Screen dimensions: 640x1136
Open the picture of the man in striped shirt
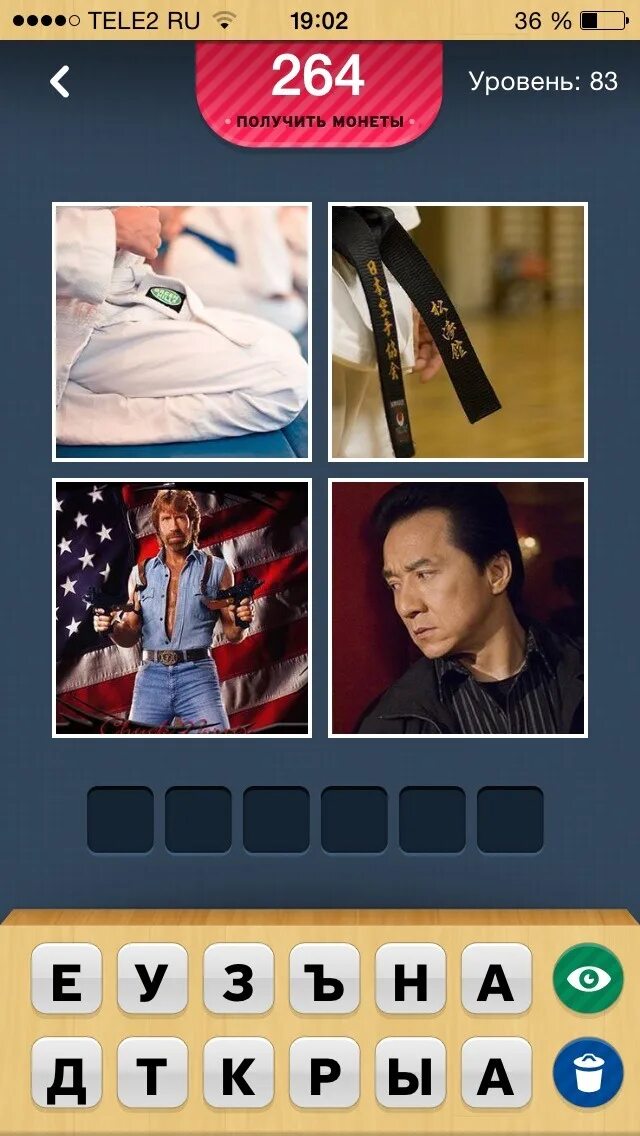point(458,608)
